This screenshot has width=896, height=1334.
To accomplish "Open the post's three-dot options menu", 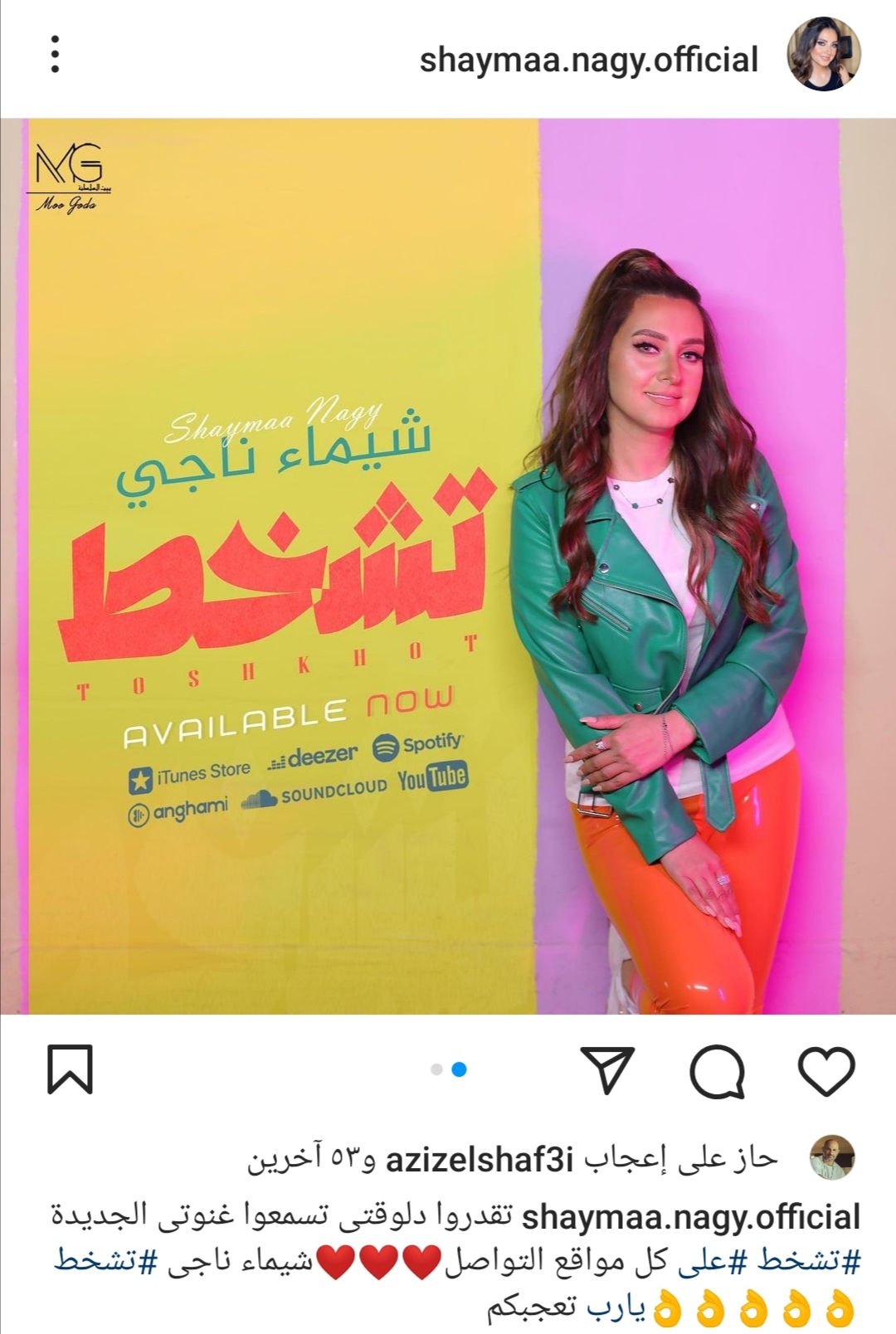I will 55,54.
